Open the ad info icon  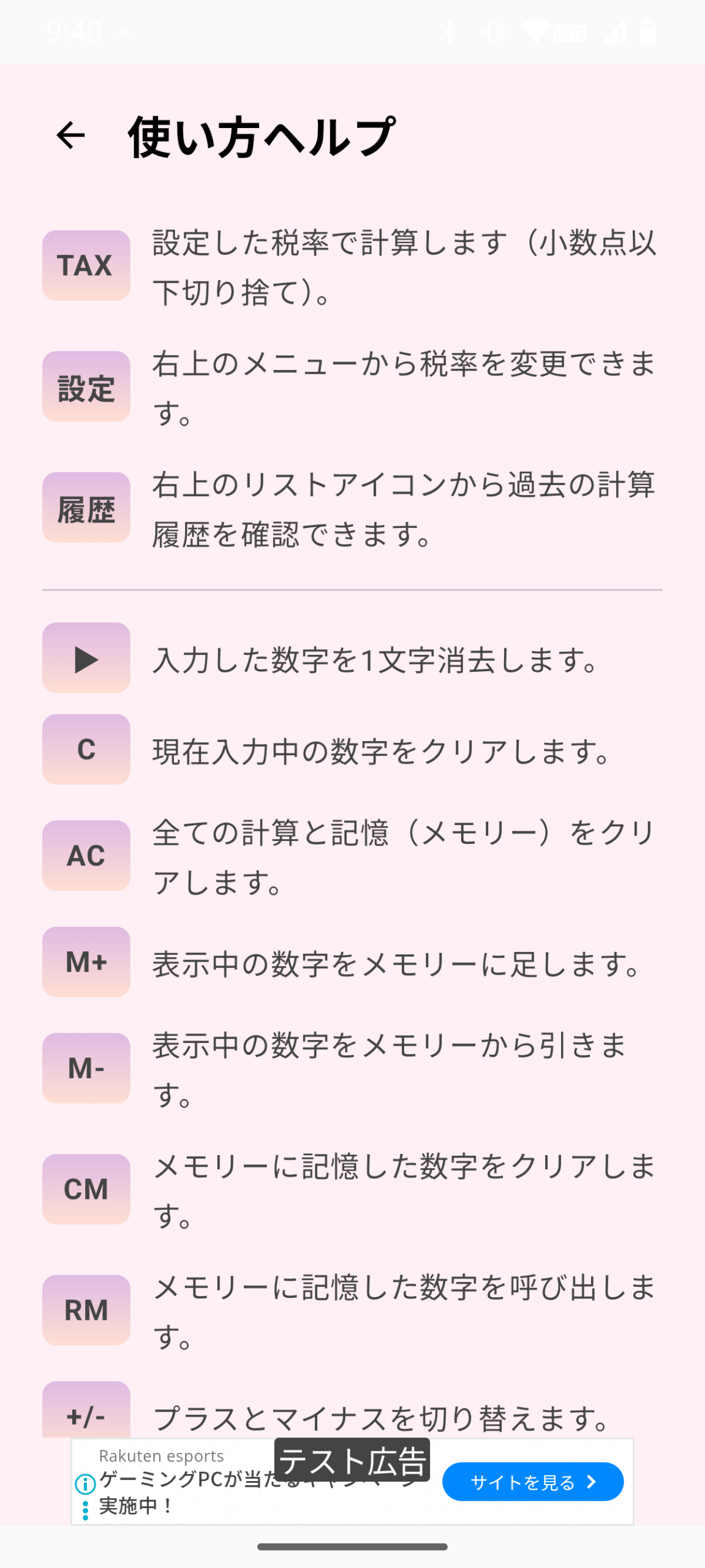(x=85, y=1483)
